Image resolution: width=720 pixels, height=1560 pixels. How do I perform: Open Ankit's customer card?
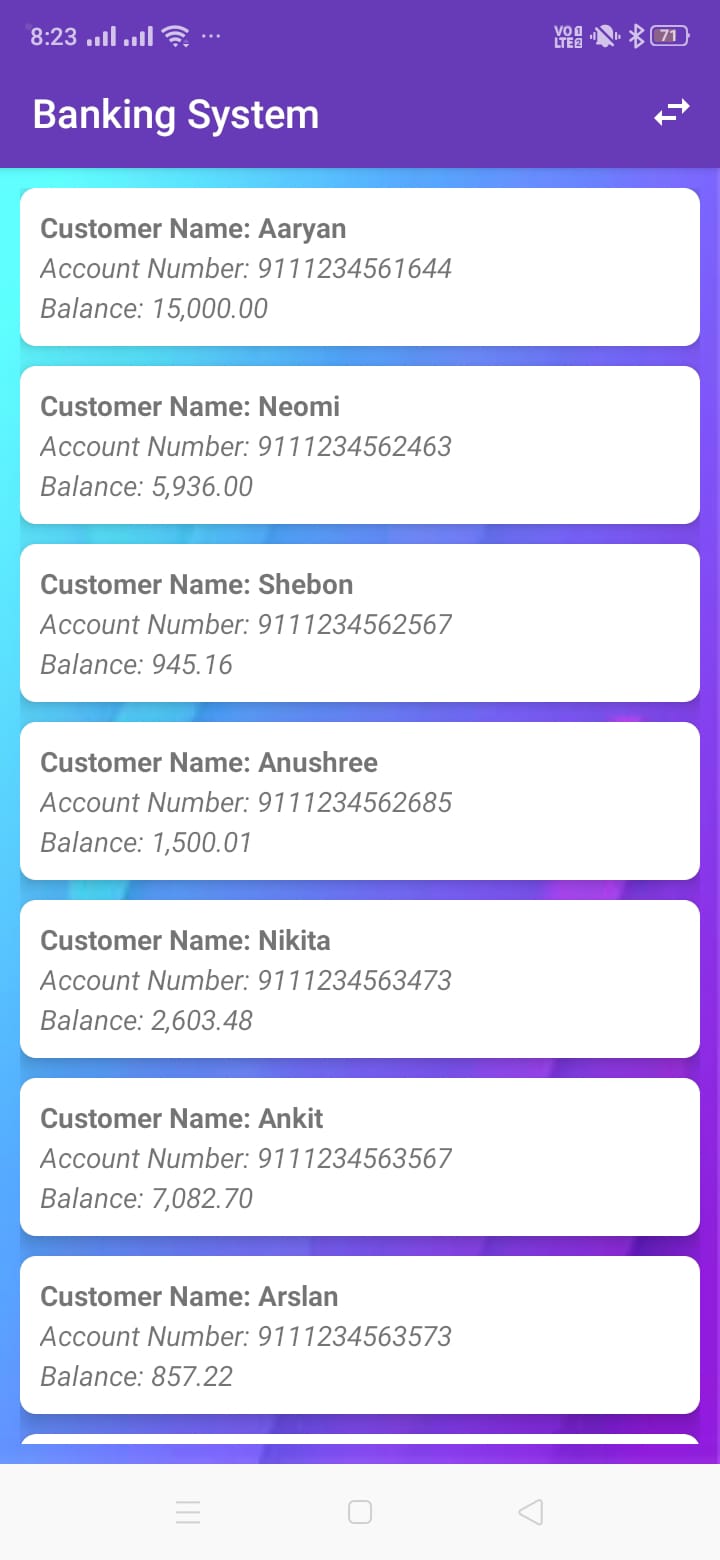[360, 1157]
